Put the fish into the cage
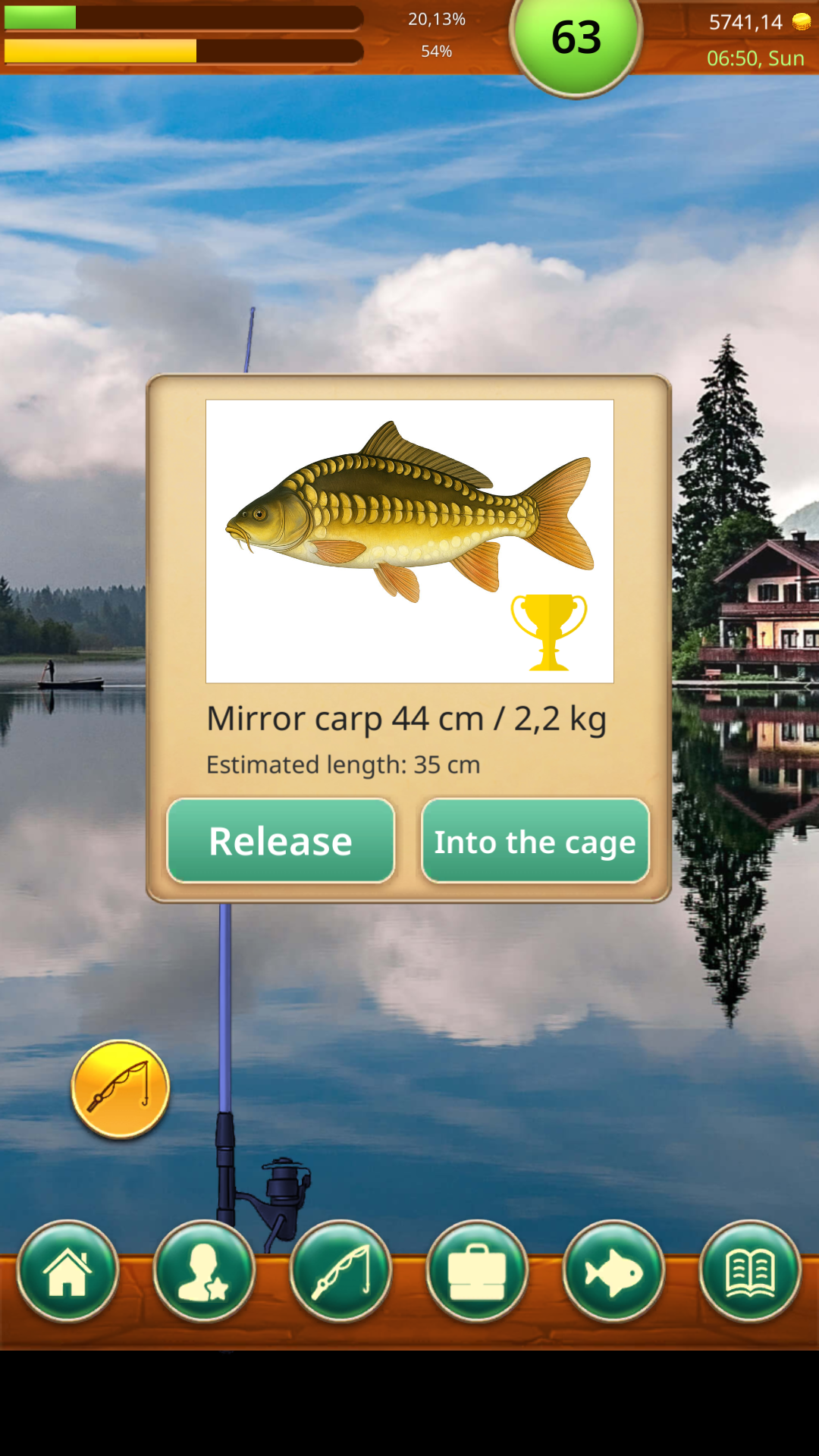This screenshot has height=1456, width=819. (535, 841)
